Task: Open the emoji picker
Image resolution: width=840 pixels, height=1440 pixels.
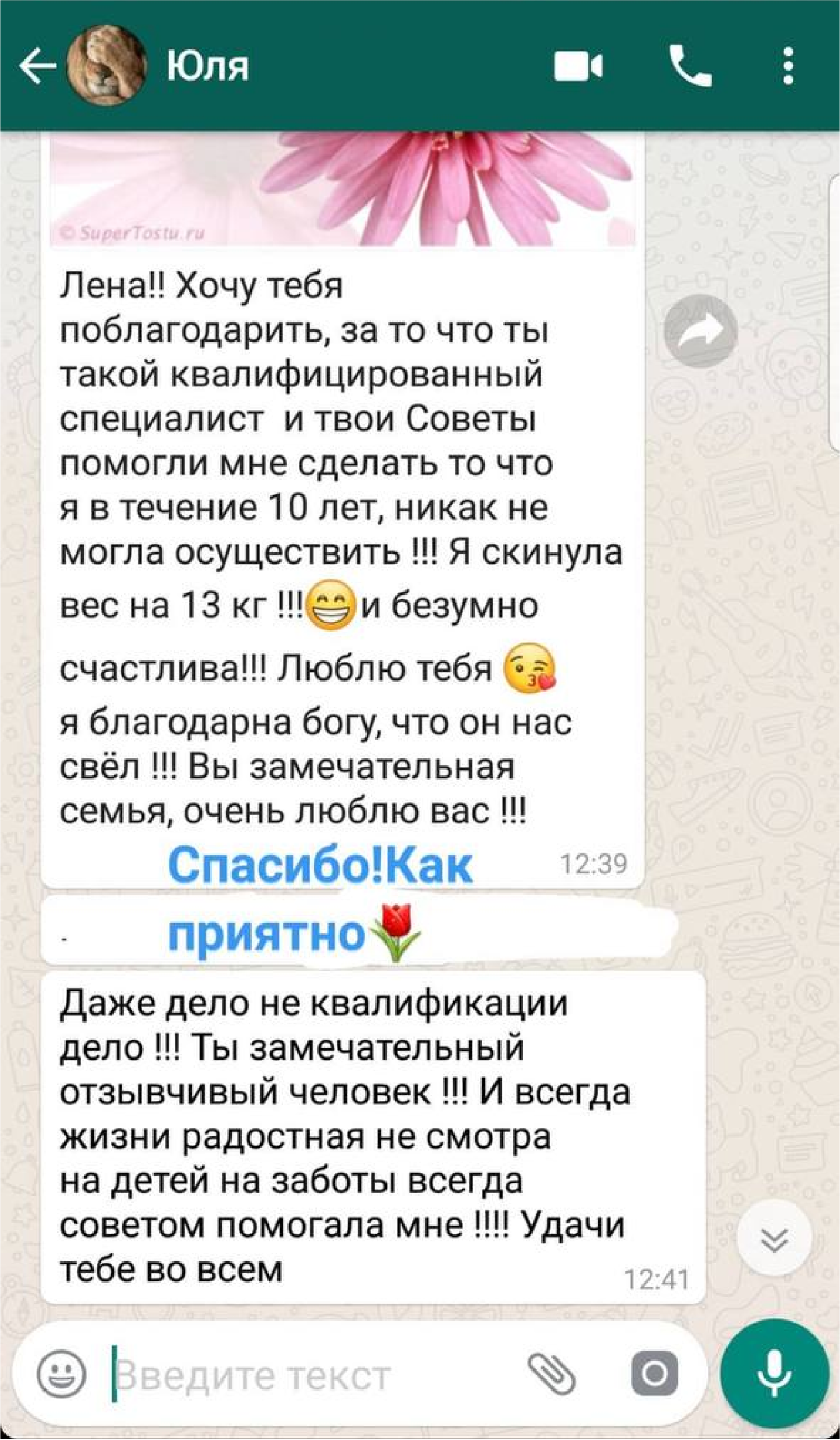Action: click(x=62, y=1374)
